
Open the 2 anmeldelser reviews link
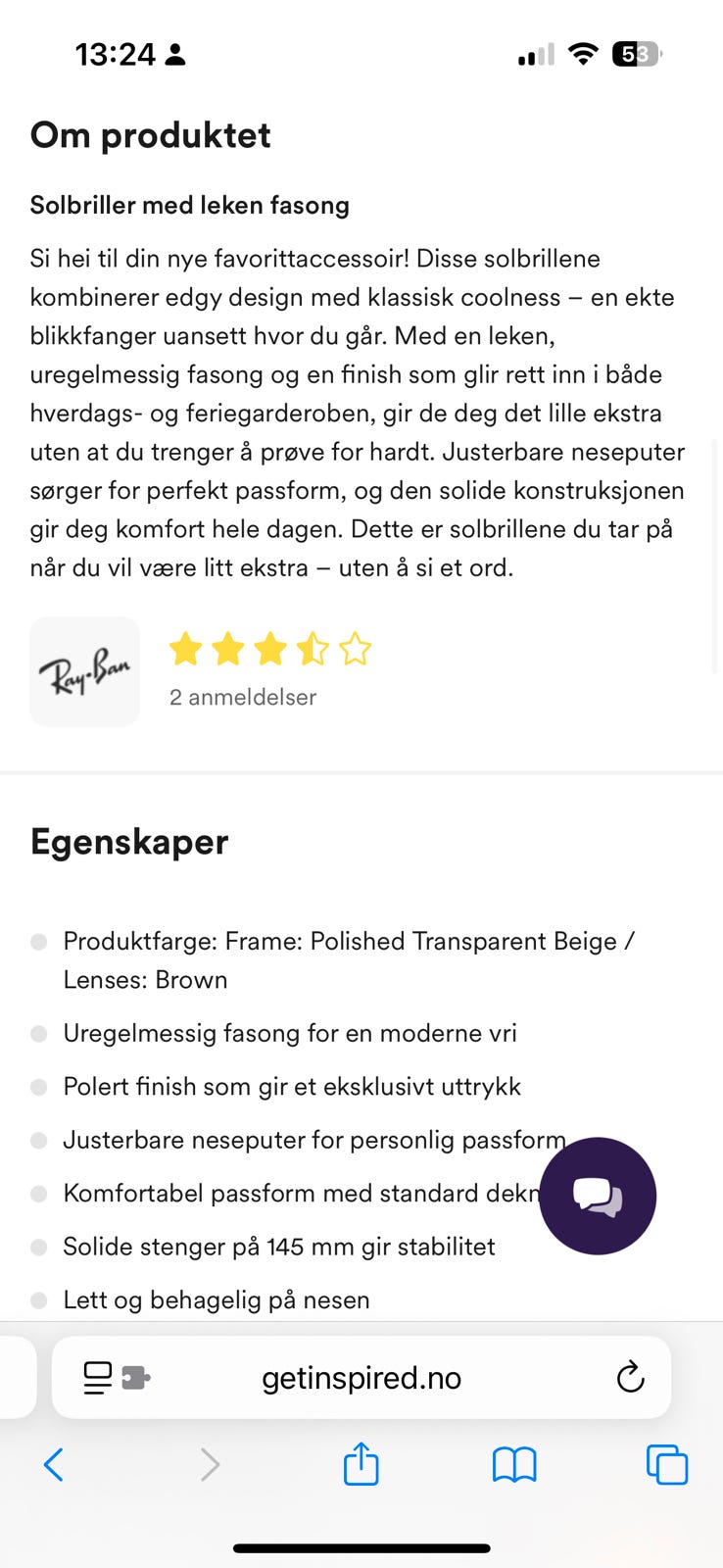242,697
